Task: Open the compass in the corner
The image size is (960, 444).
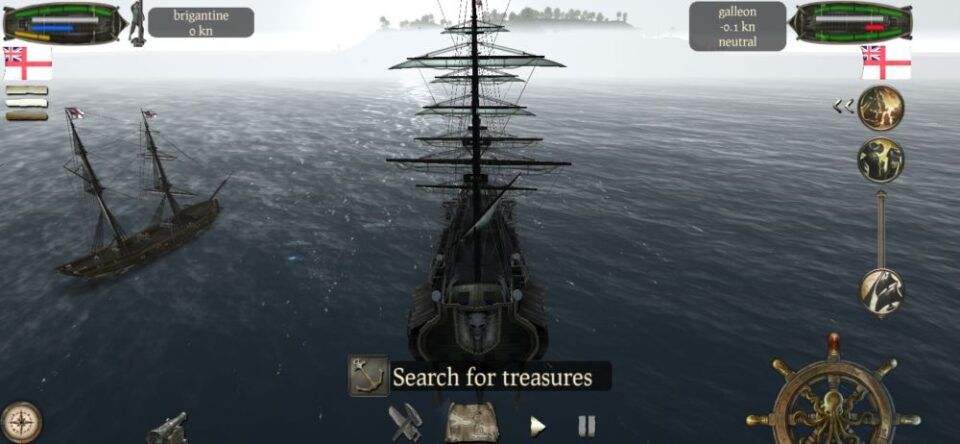Action: point(22,422)
